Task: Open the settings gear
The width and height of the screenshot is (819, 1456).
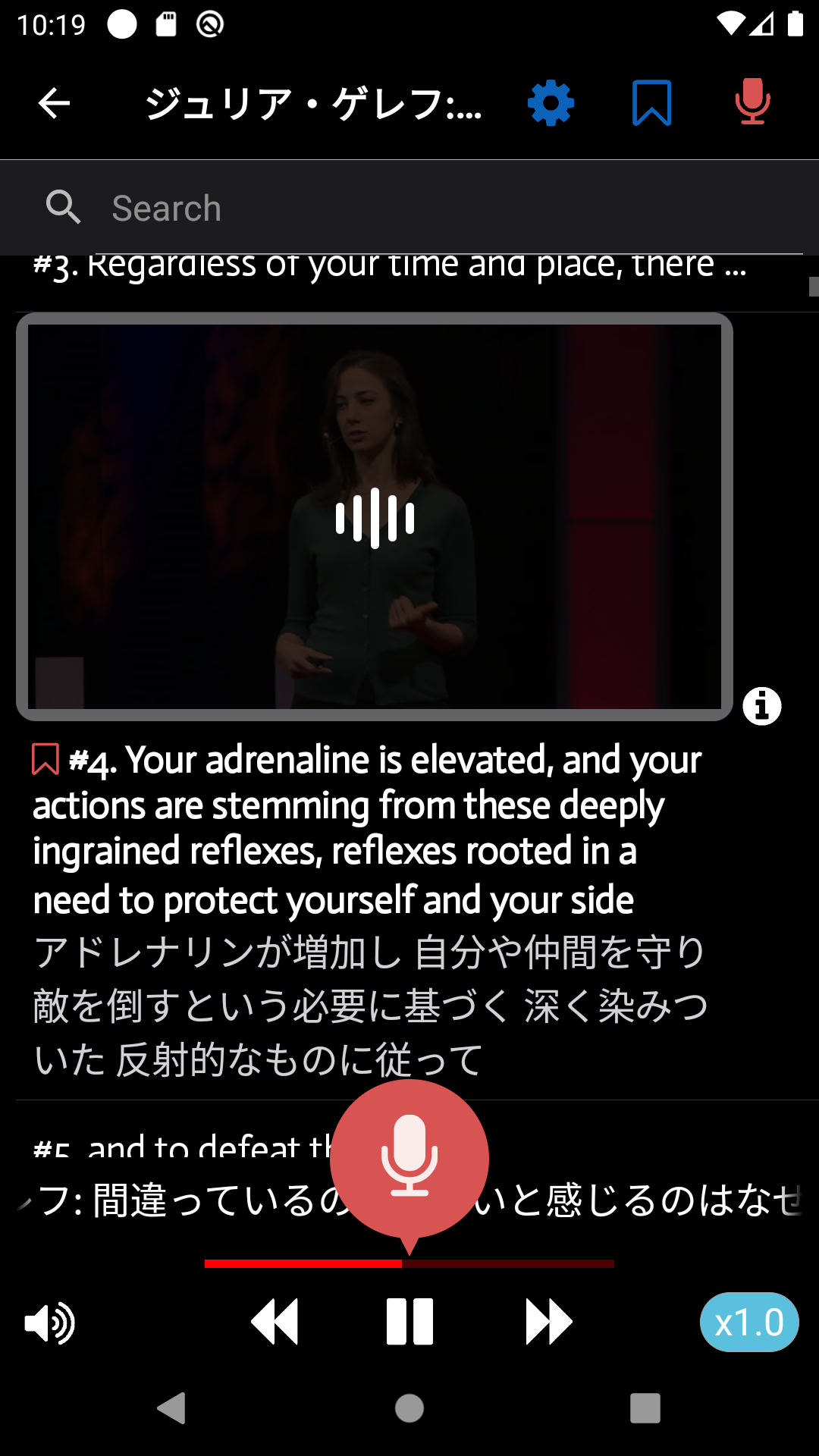Action: tap(551, 103)
